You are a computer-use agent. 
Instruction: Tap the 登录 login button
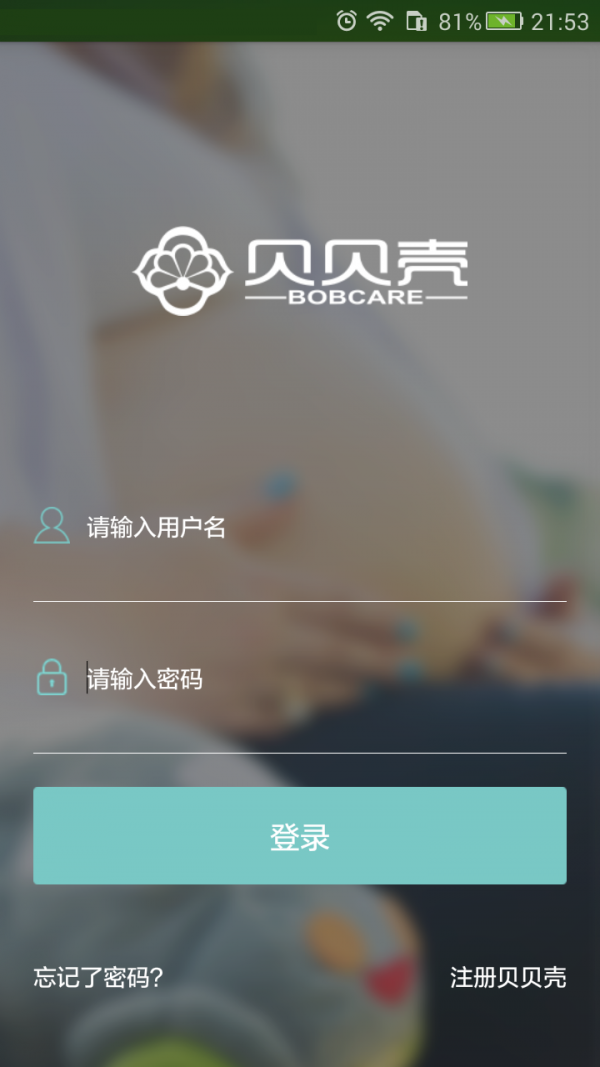[x=300, y=836]
